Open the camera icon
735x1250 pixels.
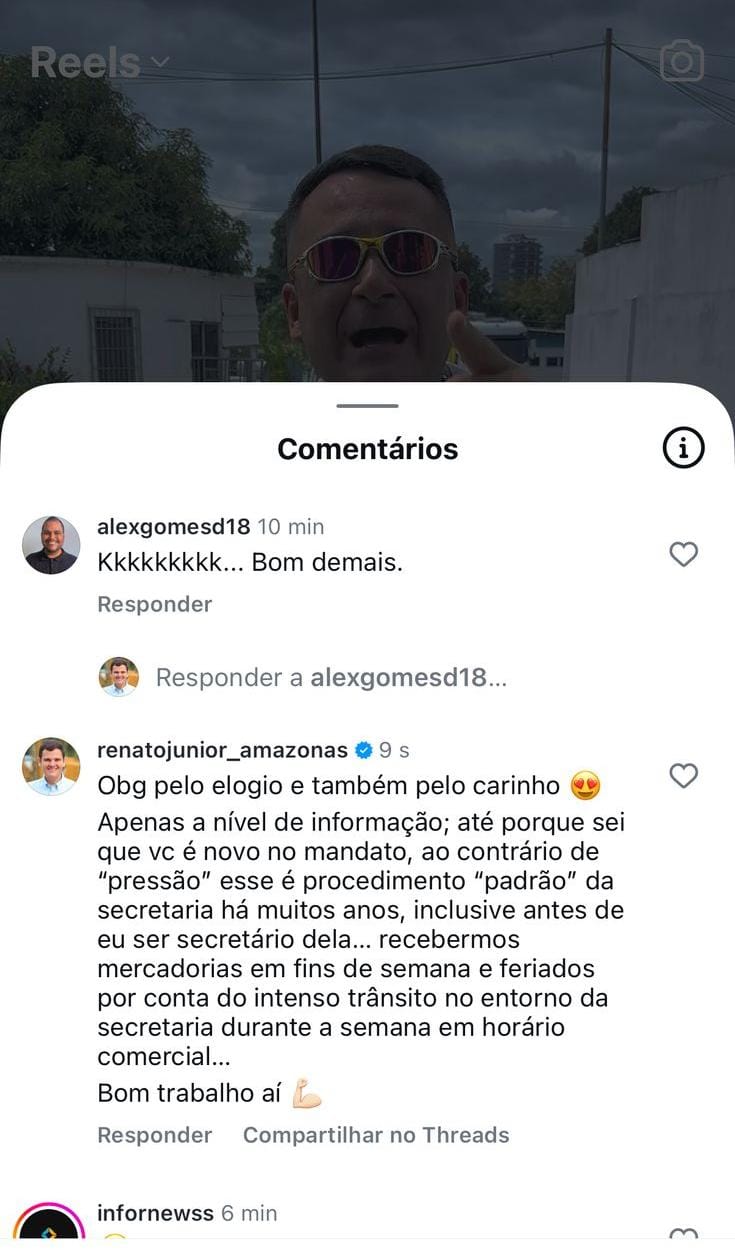coord(682,62)
